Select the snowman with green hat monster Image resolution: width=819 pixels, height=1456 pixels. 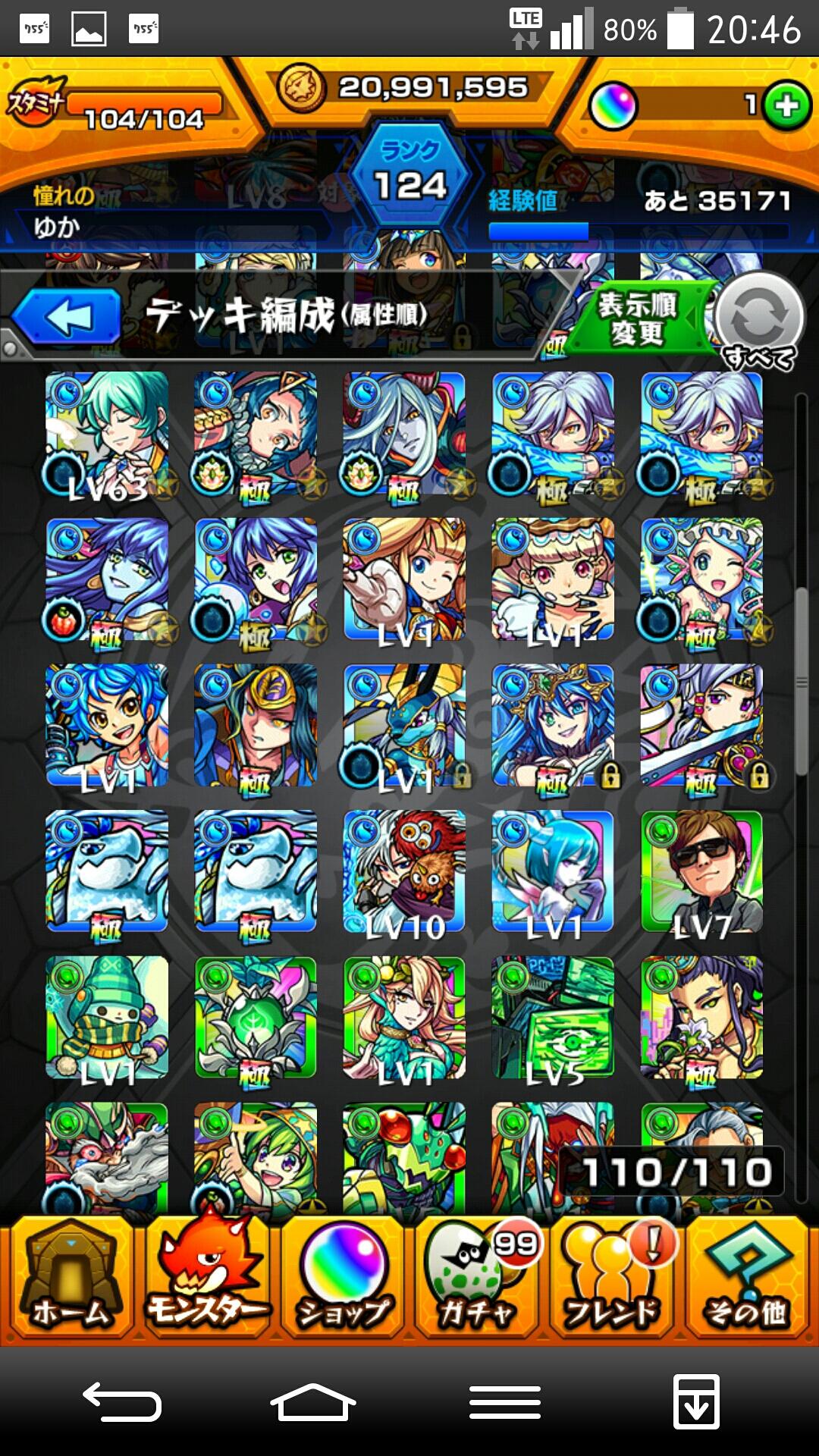[x=107, y=1018]
